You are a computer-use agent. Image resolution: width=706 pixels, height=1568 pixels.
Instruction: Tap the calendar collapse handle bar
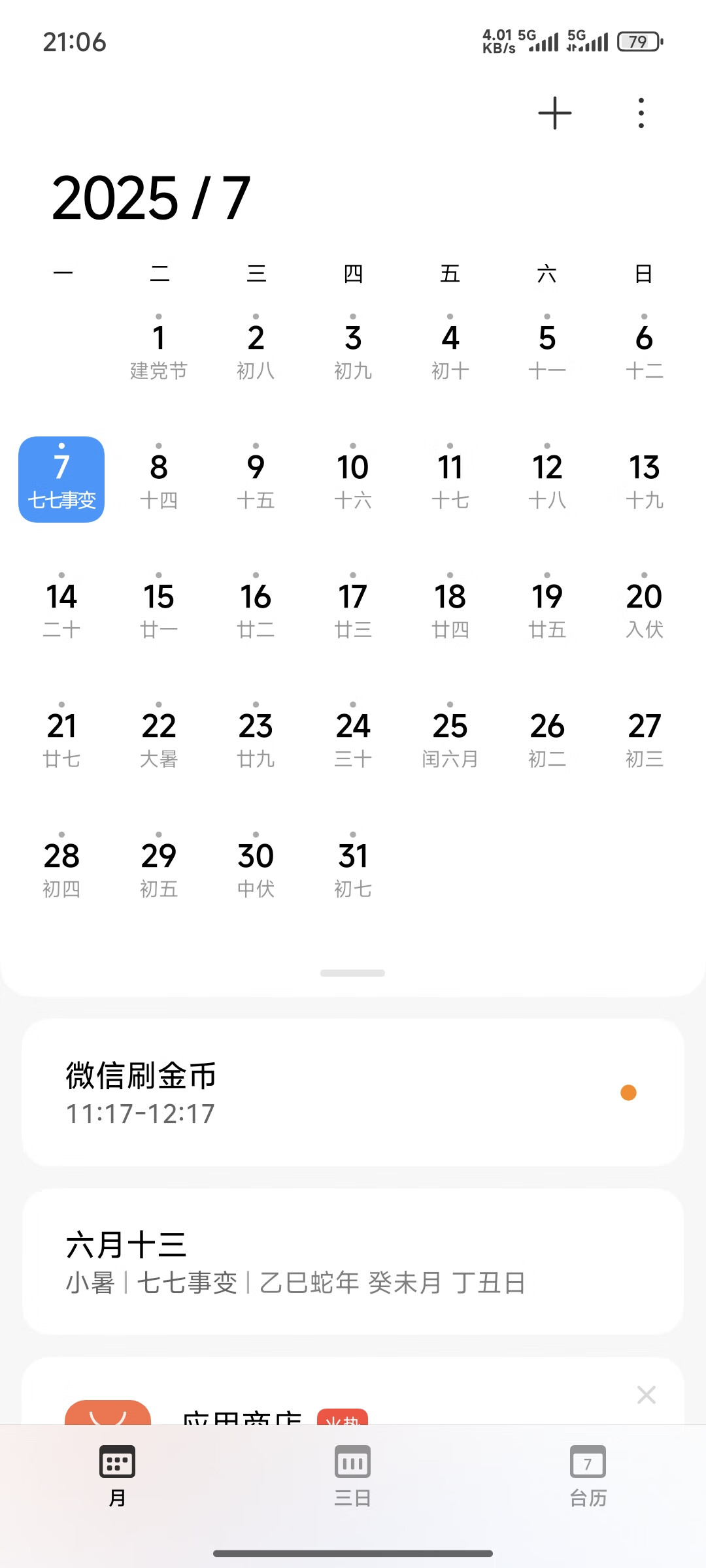tap(352, 973)
